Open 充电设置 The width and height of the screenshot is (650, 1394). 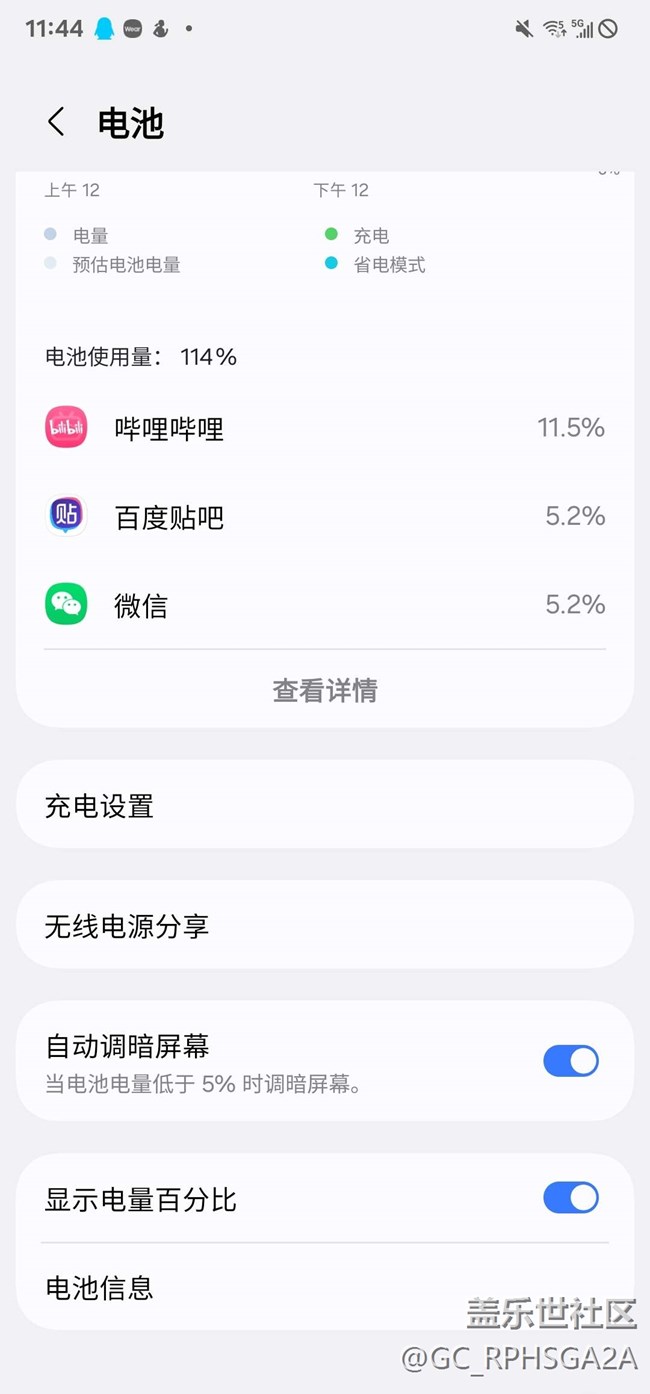(324, 805)
